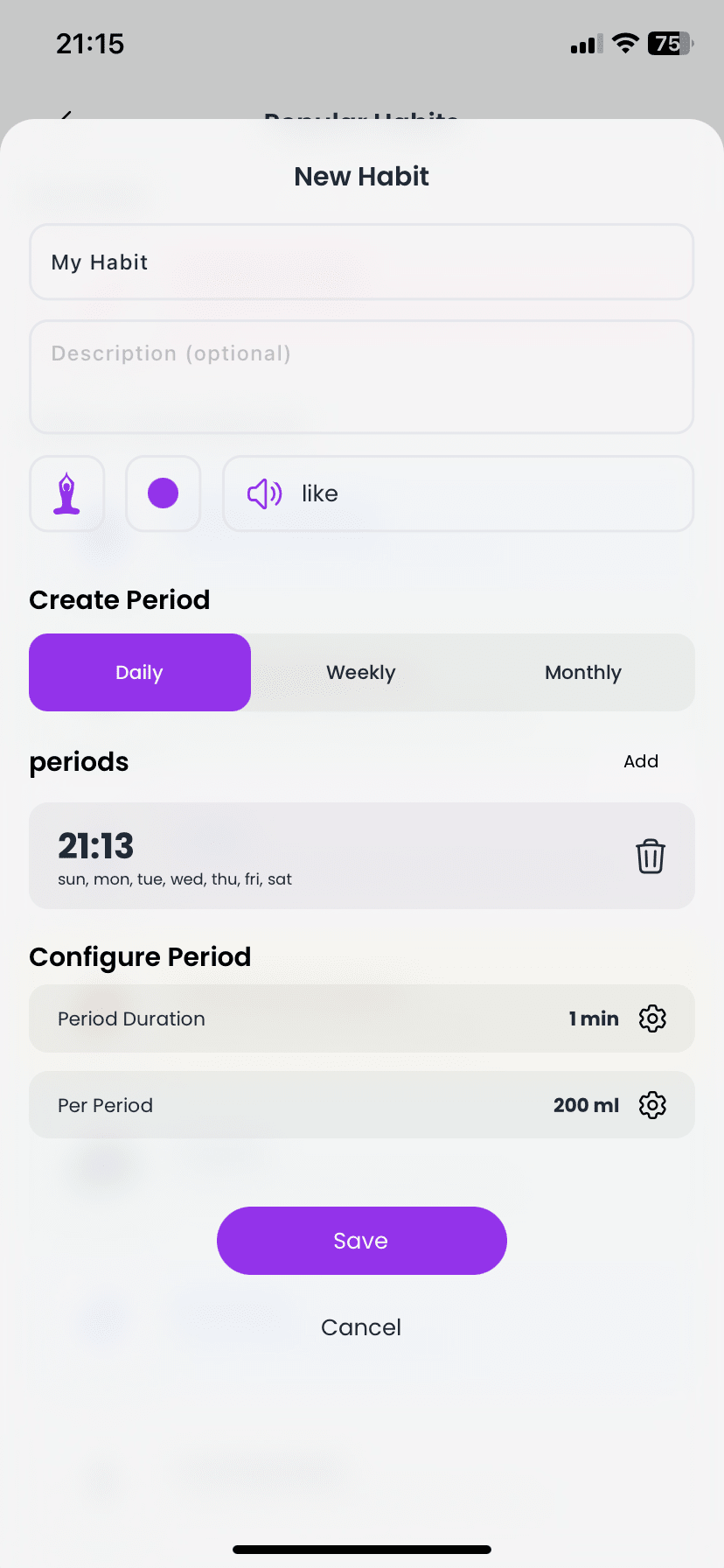Save the new habit

click(x=361, y=1241)
